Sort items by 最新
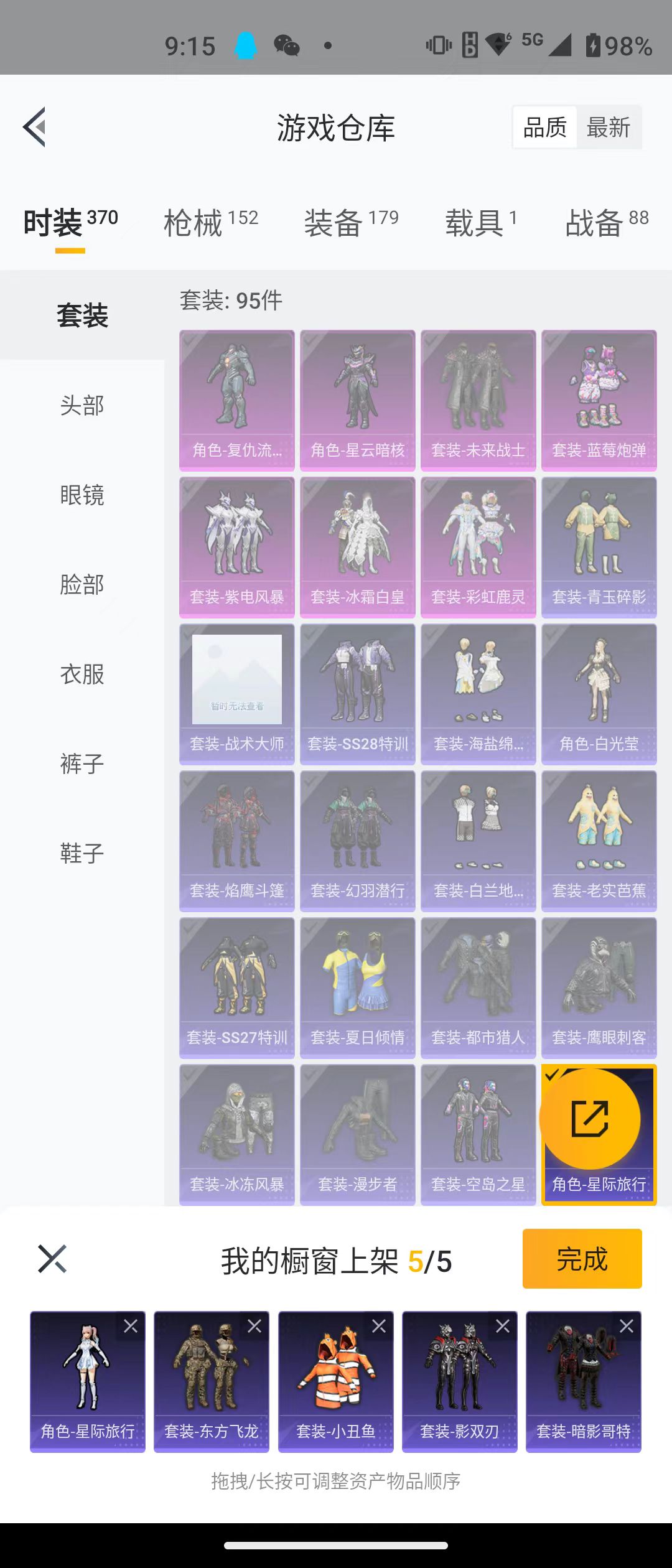 (608, 128)
